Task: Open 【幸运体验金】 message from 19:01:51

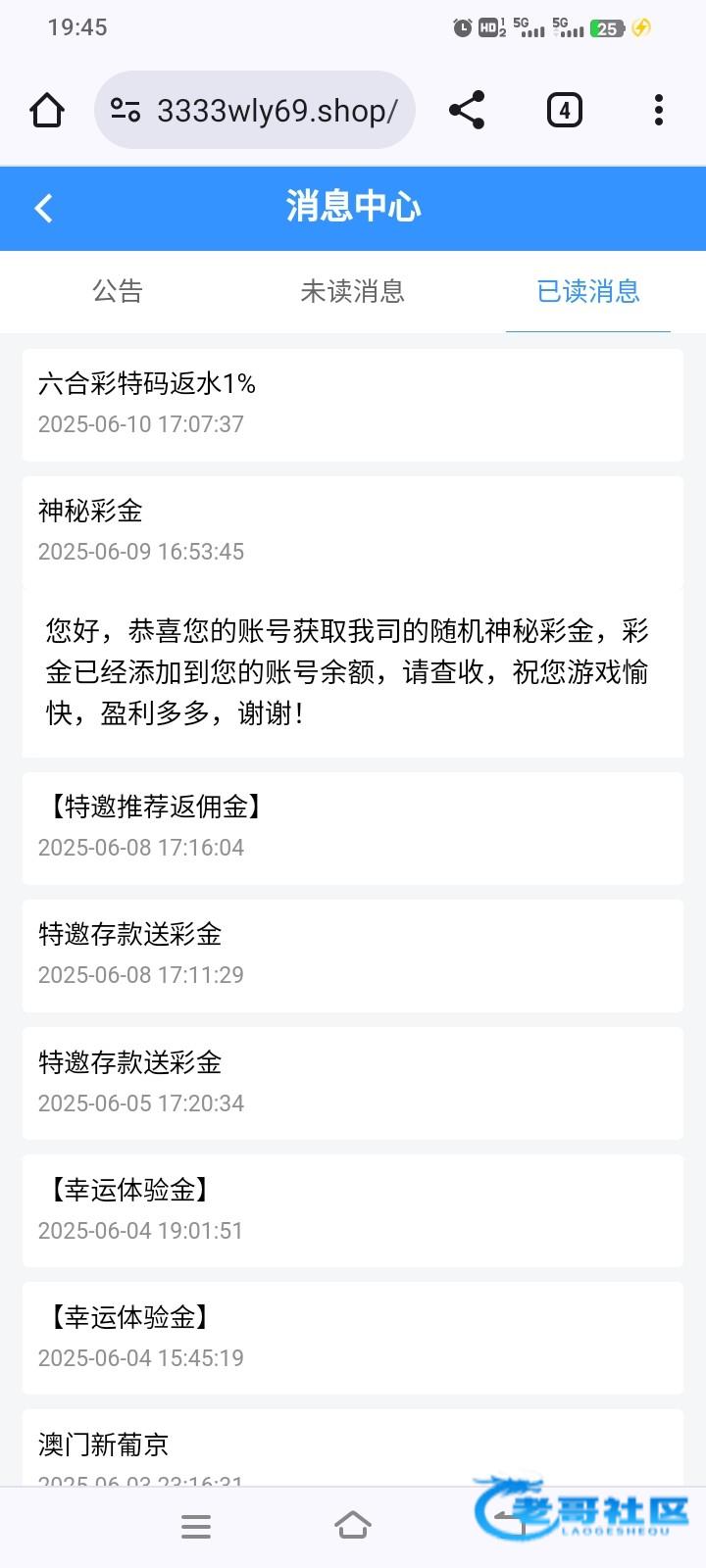Action: point(353,1210)
